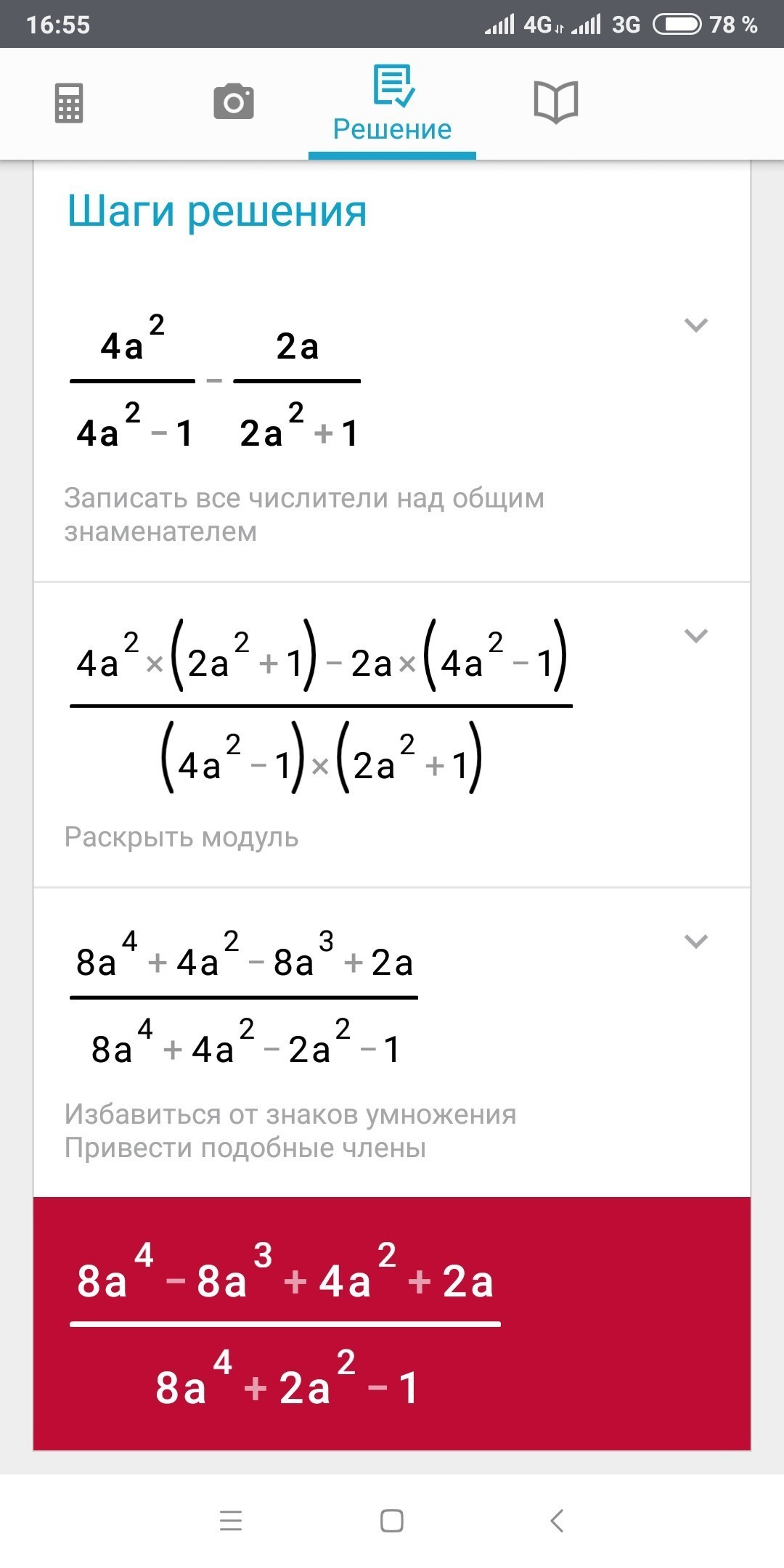Expand the common denominator step
This screenshot has width=784, height=1568.
pos(696,324)
